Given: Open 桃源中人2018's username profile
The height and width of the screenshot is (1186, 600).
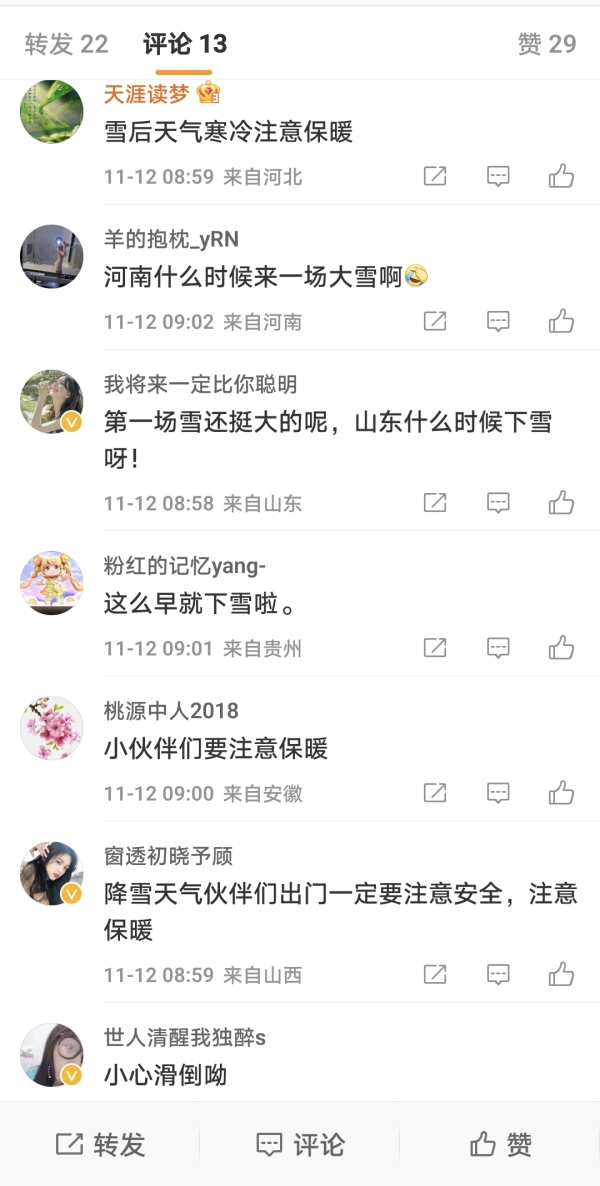Looking at the screenshot, I should click(x=171, y=711).
